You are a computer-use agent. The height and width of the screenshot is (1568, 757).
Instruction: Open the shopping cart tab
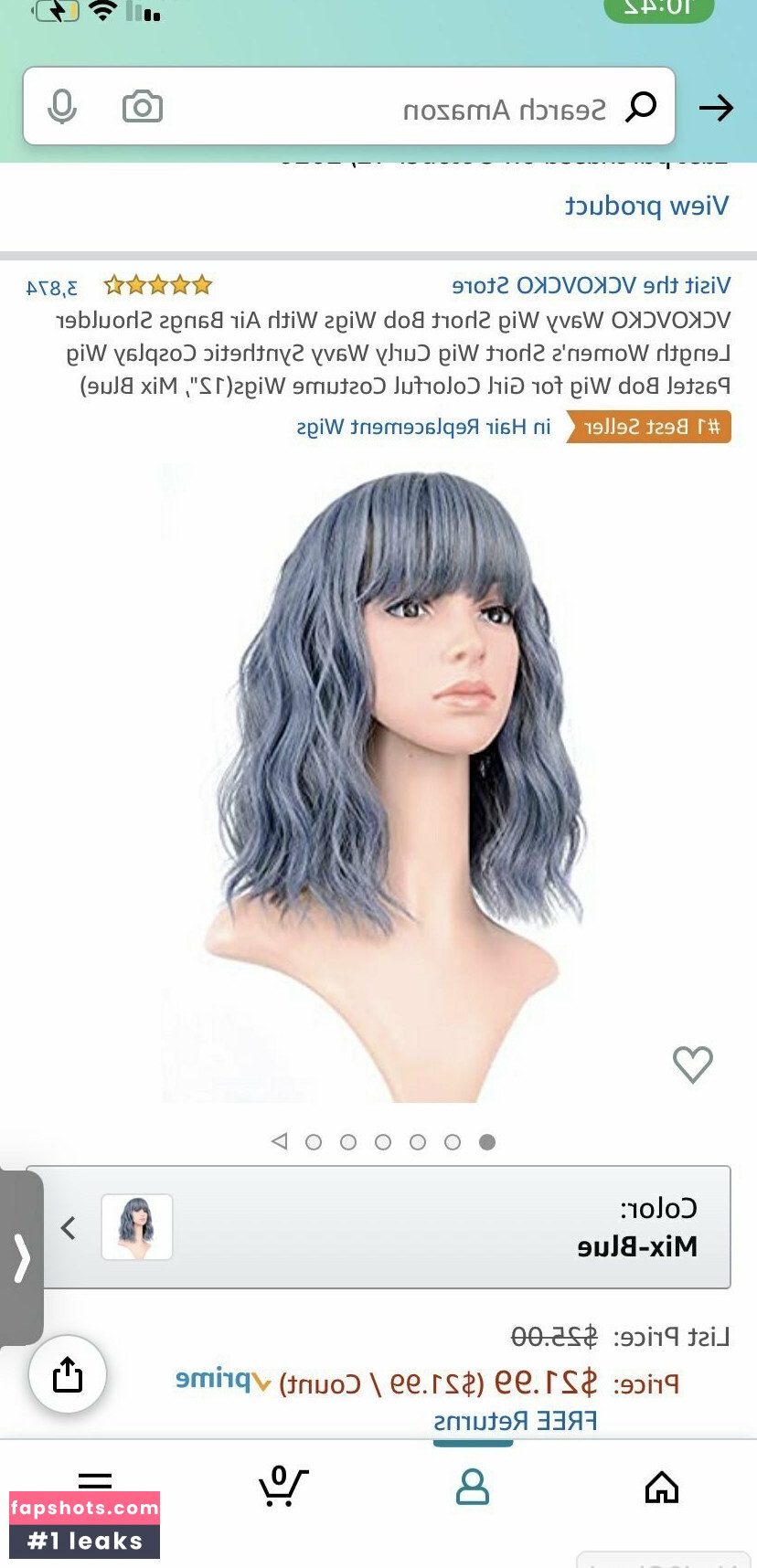pyautogui.click(x=283, y=1487)
